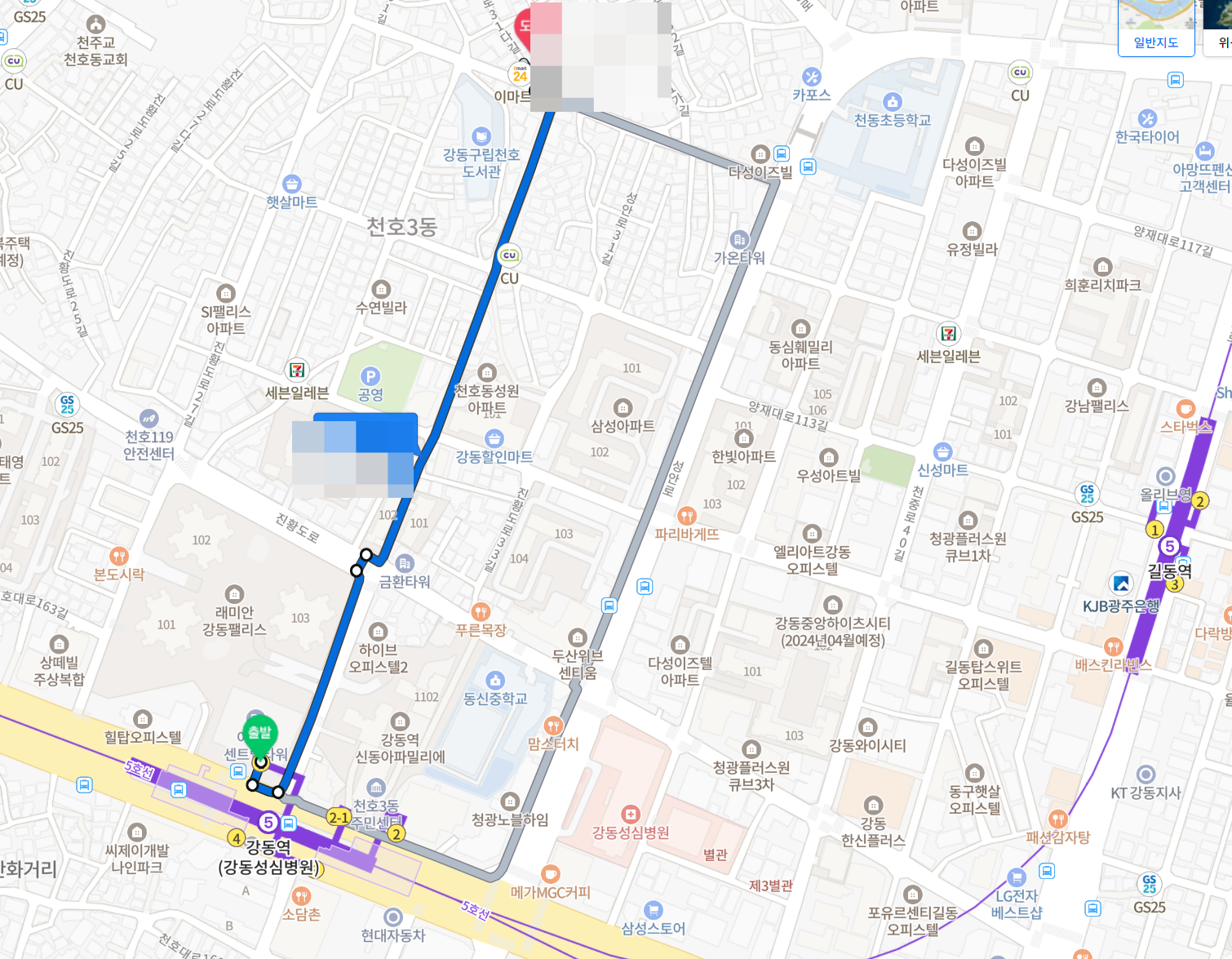The height and width of the screenshot is (959, 1232).
Task: Open the 카포스 car repair marker
Action: (811, 77)
